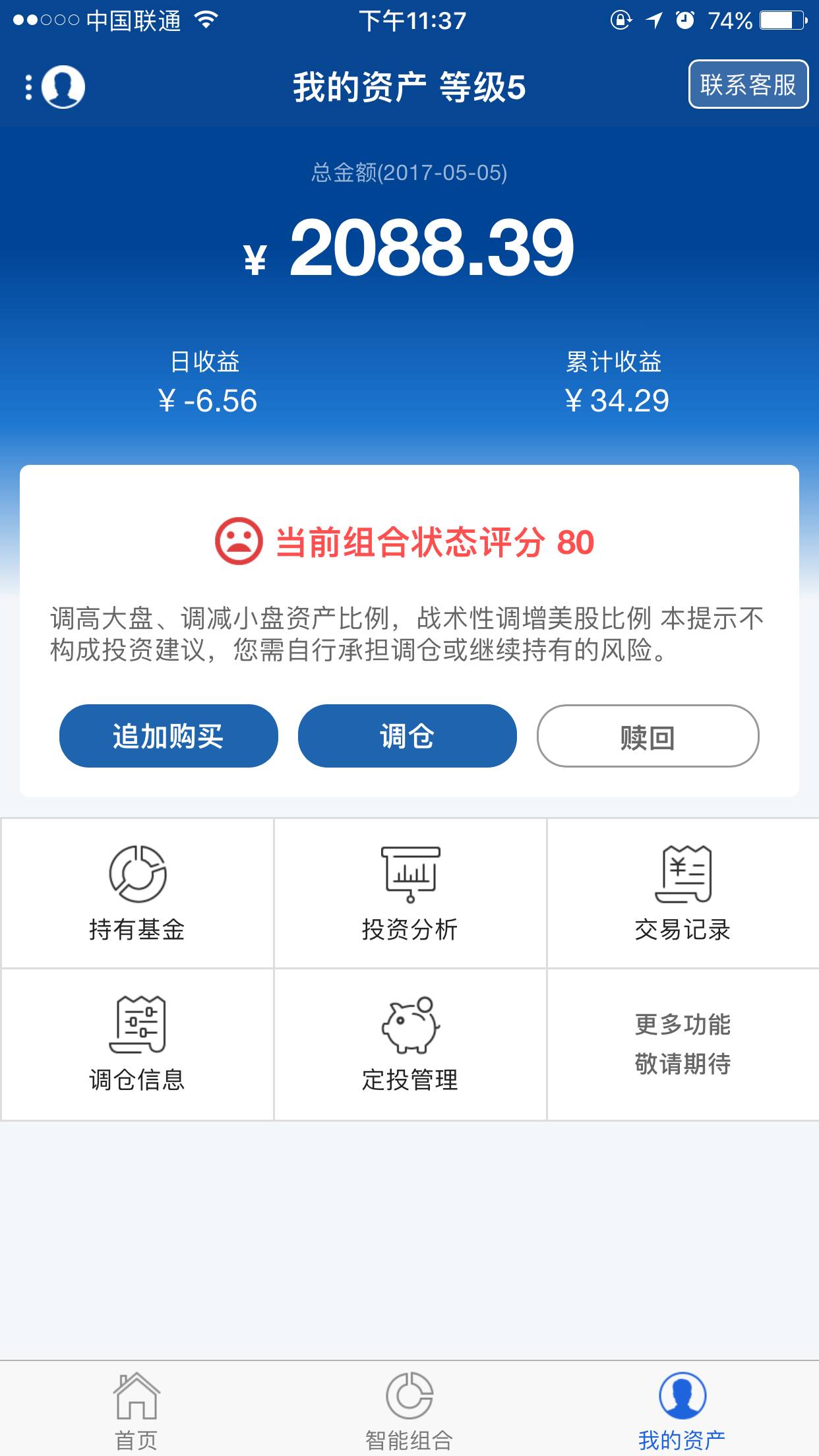
Task: Tap the Wi-Fi indicator in status bar
Action: [x=206, y=20]
